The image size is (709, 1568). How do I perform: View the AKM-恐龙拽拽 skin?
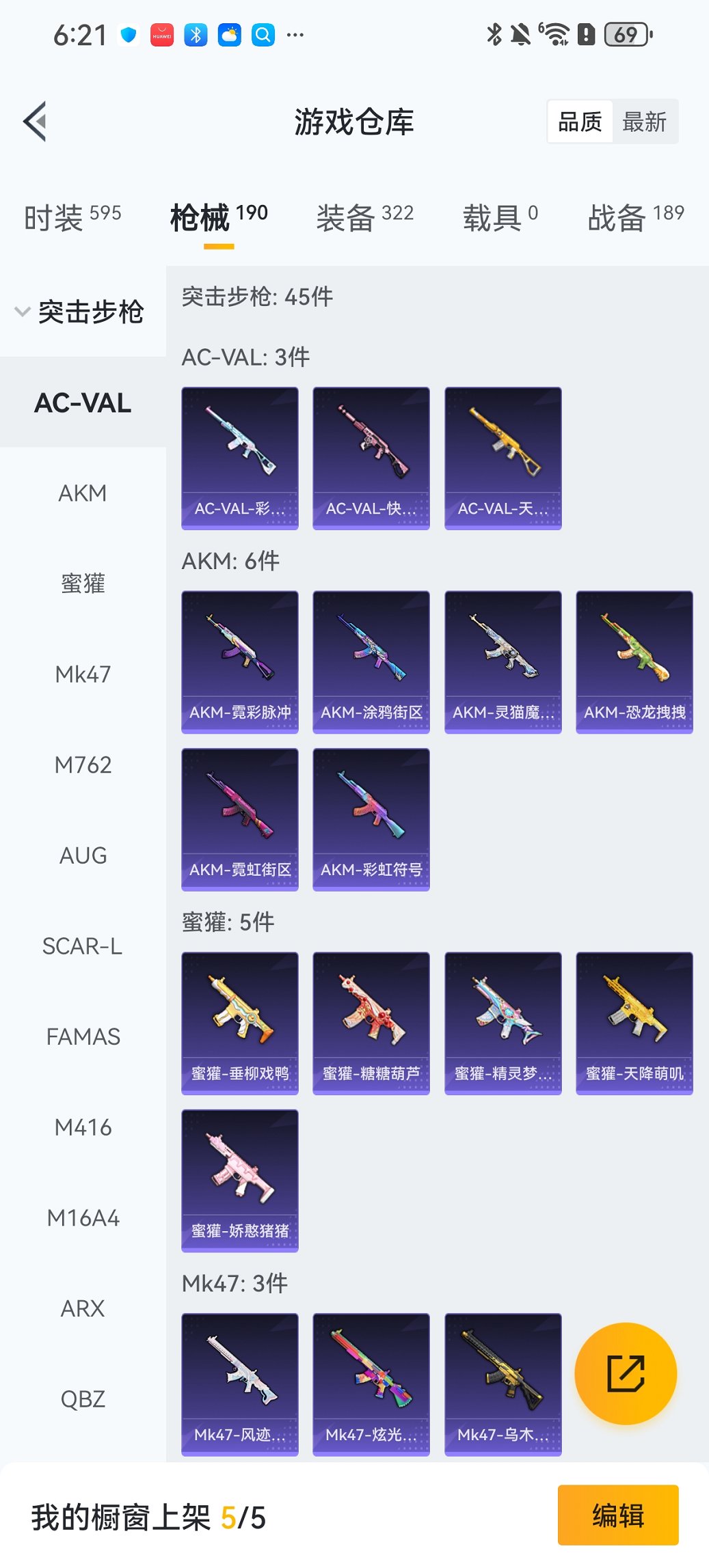coord(634,662)
